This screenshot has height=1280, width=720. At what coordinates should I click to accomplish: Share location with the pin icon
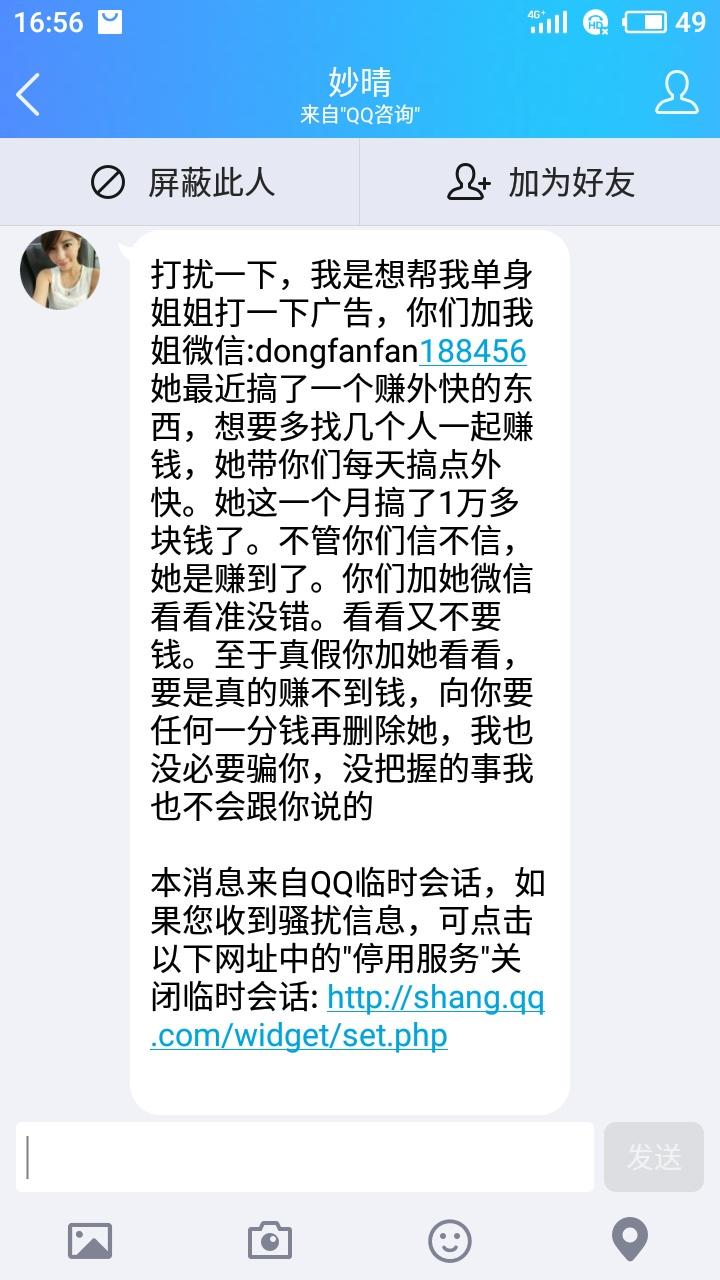pos(630,1241)
